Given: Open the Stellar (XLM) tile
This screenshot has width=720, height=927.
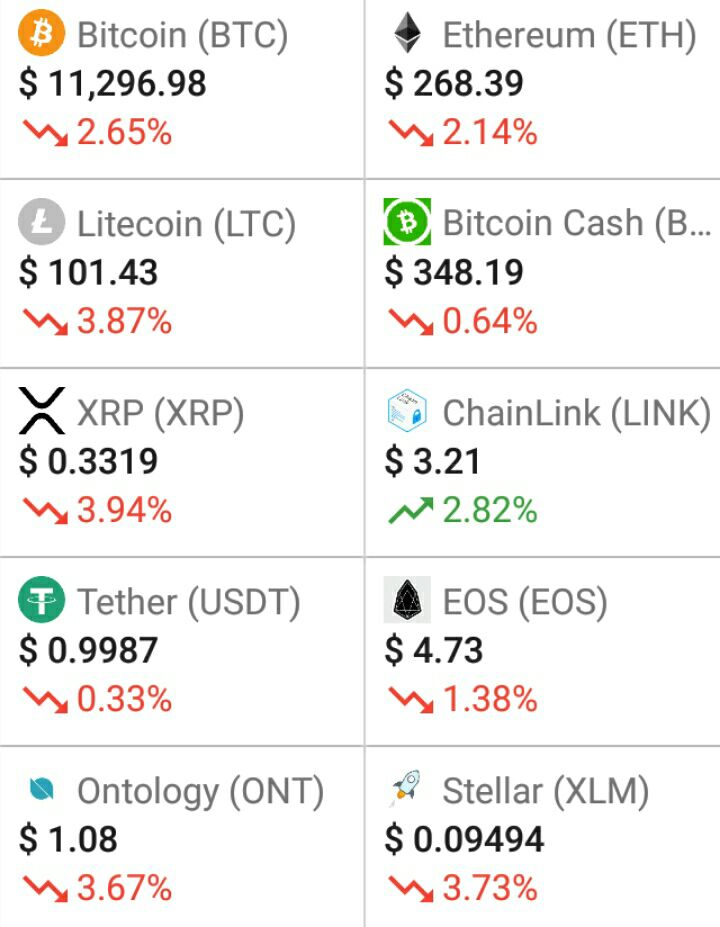Looking at the screenshot, I should click(x=542, y=838).
